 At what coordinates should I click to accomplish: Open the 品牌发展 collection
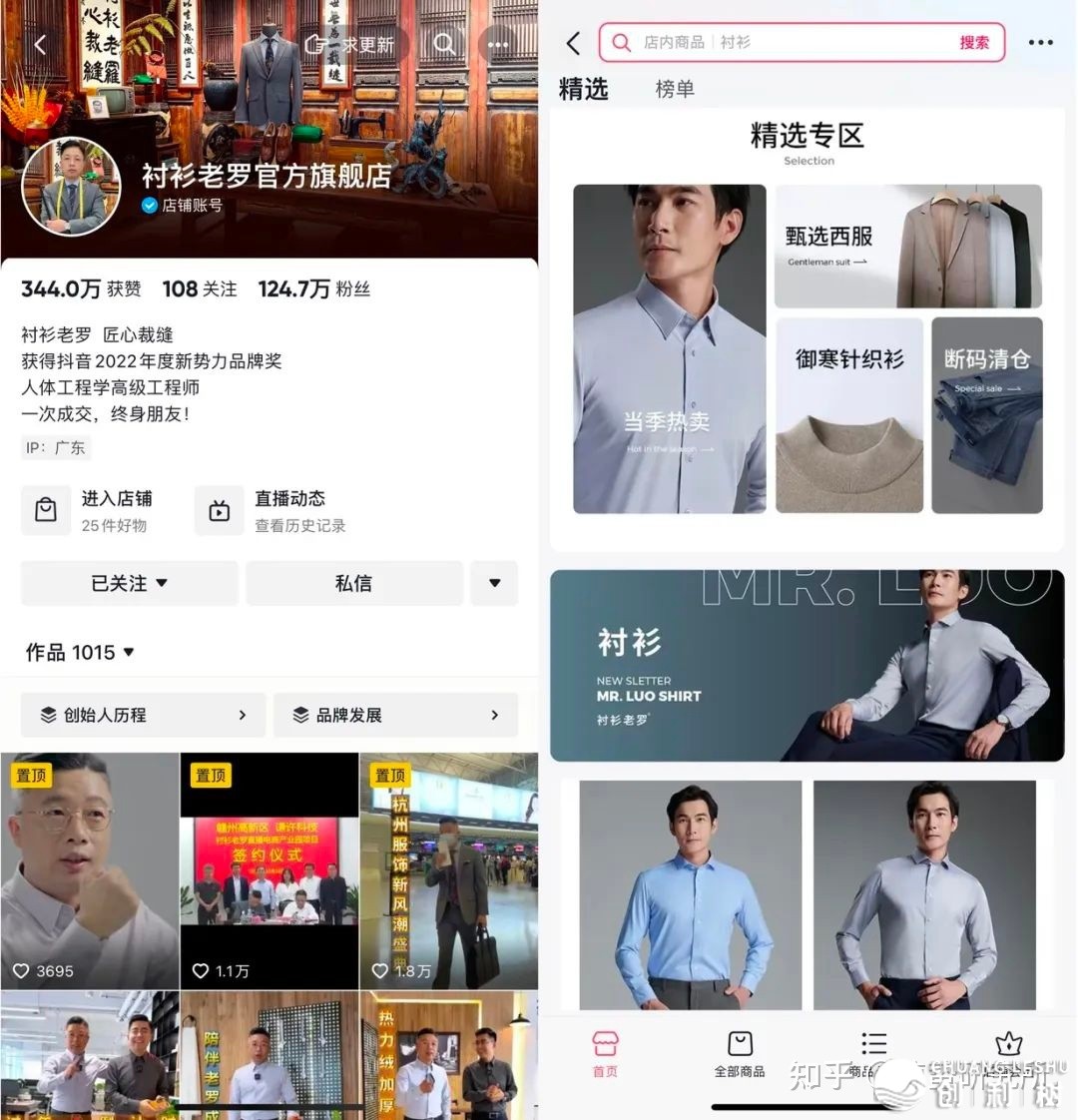click(395, 715)
